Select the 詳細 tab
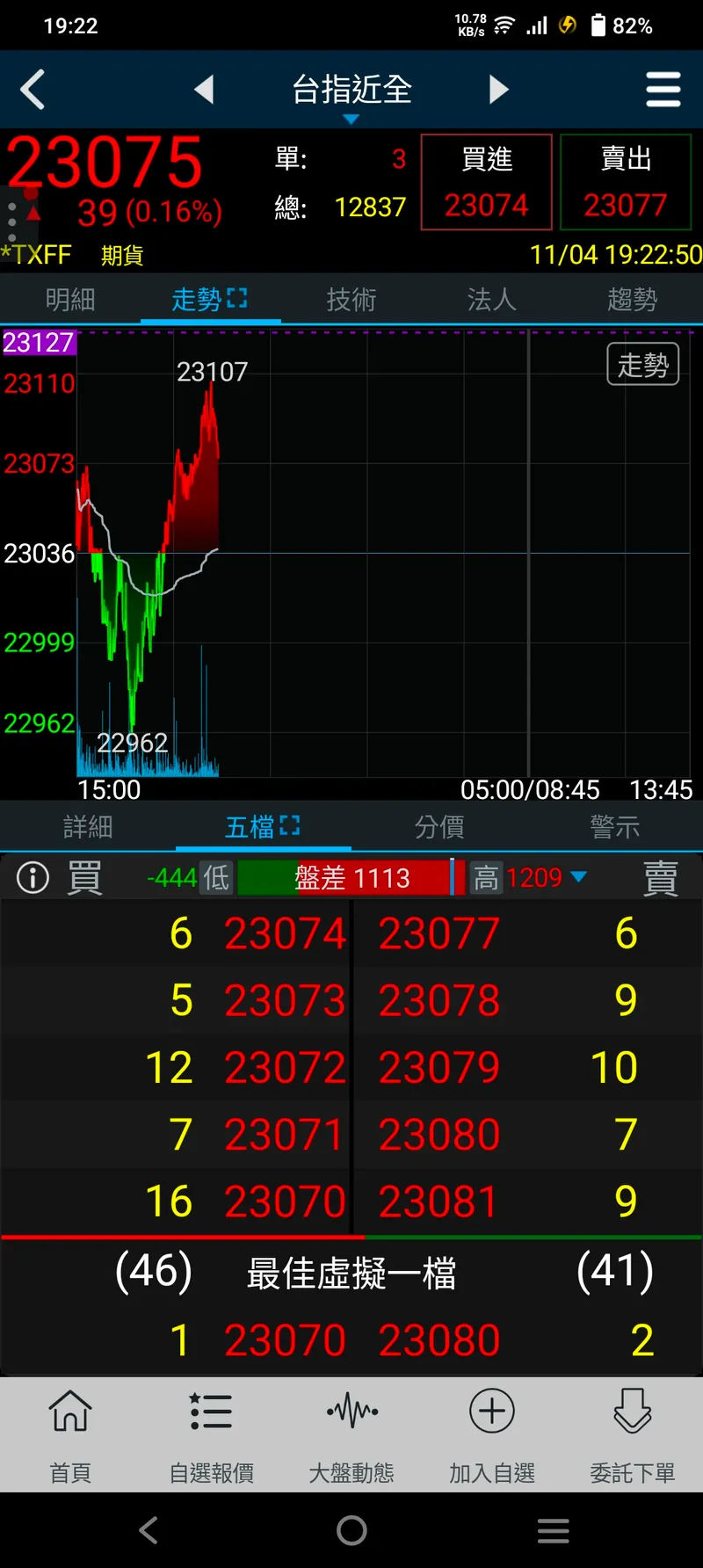The height and width of the screenshot is (1568, 703). (88, 827)
